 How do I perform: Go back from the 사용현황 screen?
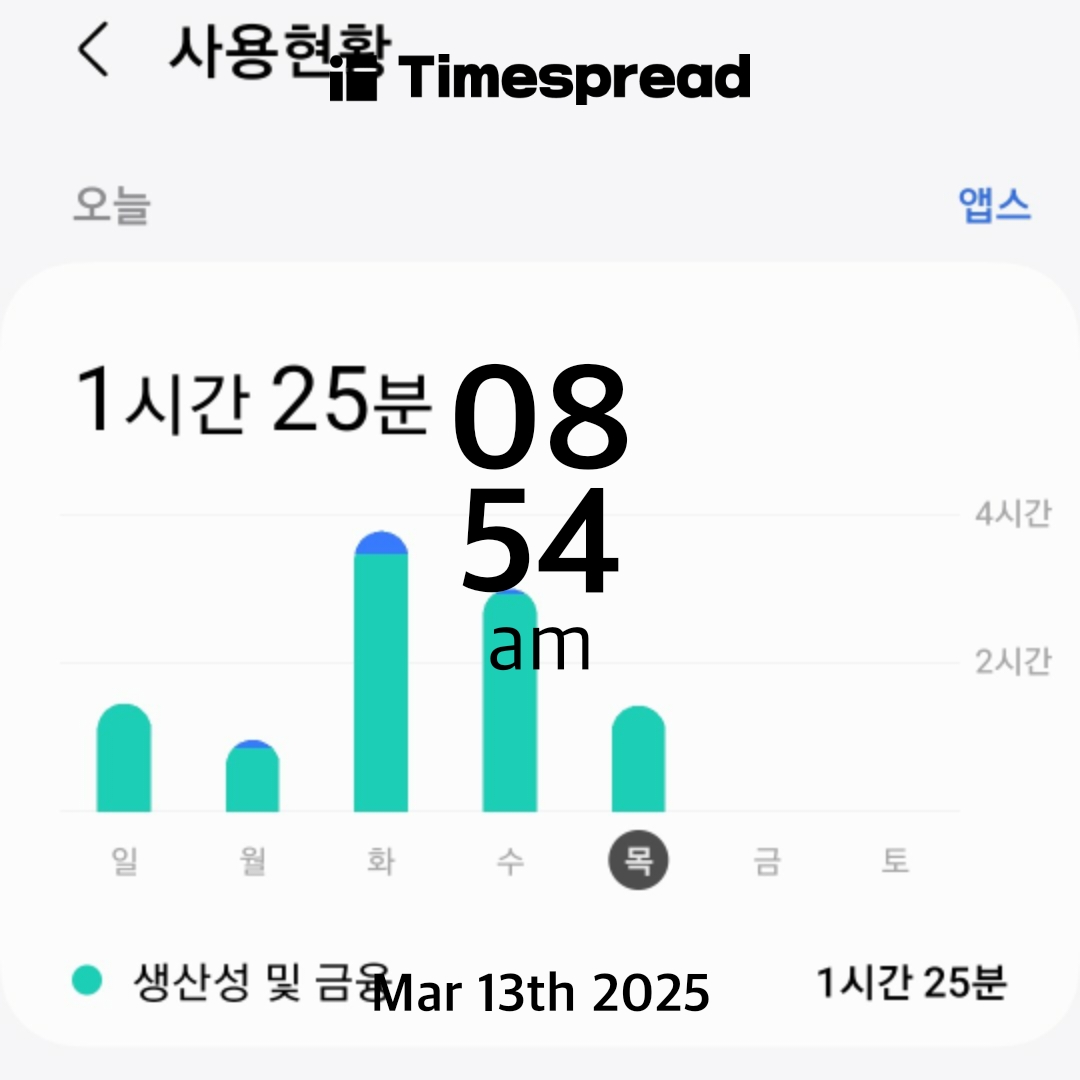[94, 49]
